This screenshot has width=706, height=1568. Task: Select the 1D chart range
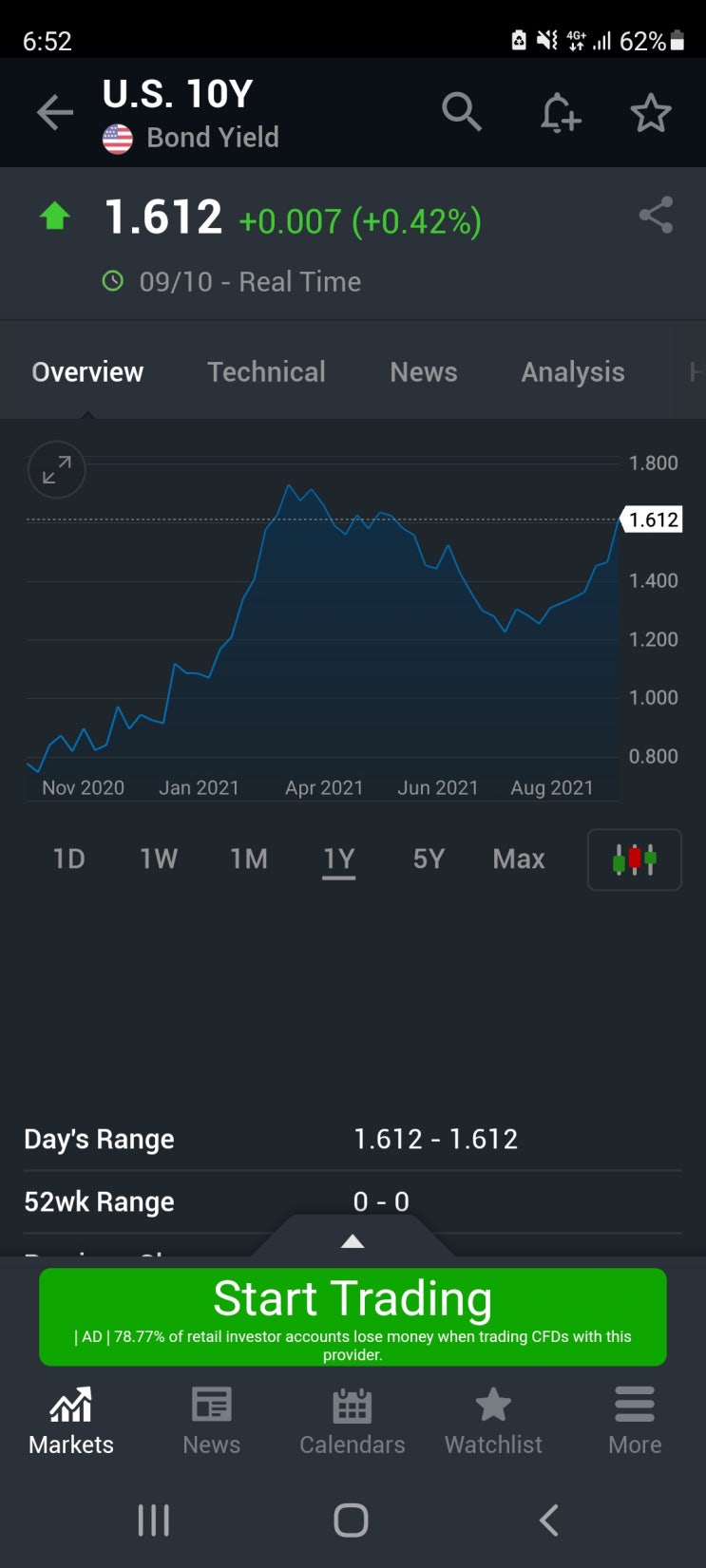[68, 859]
